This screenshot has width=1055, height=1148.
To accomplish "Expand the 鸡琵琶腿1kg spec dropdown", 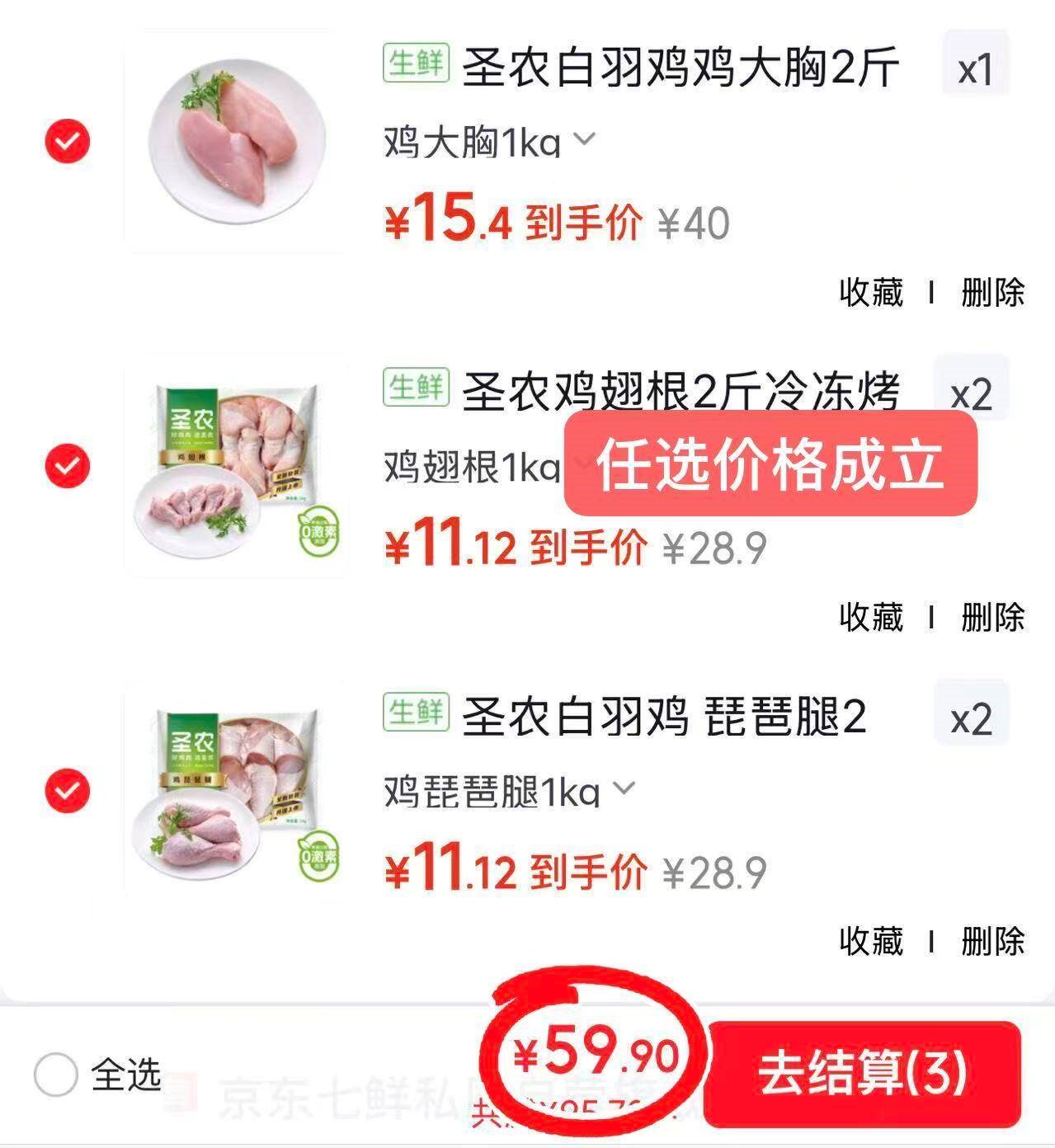I will (624, 789).
